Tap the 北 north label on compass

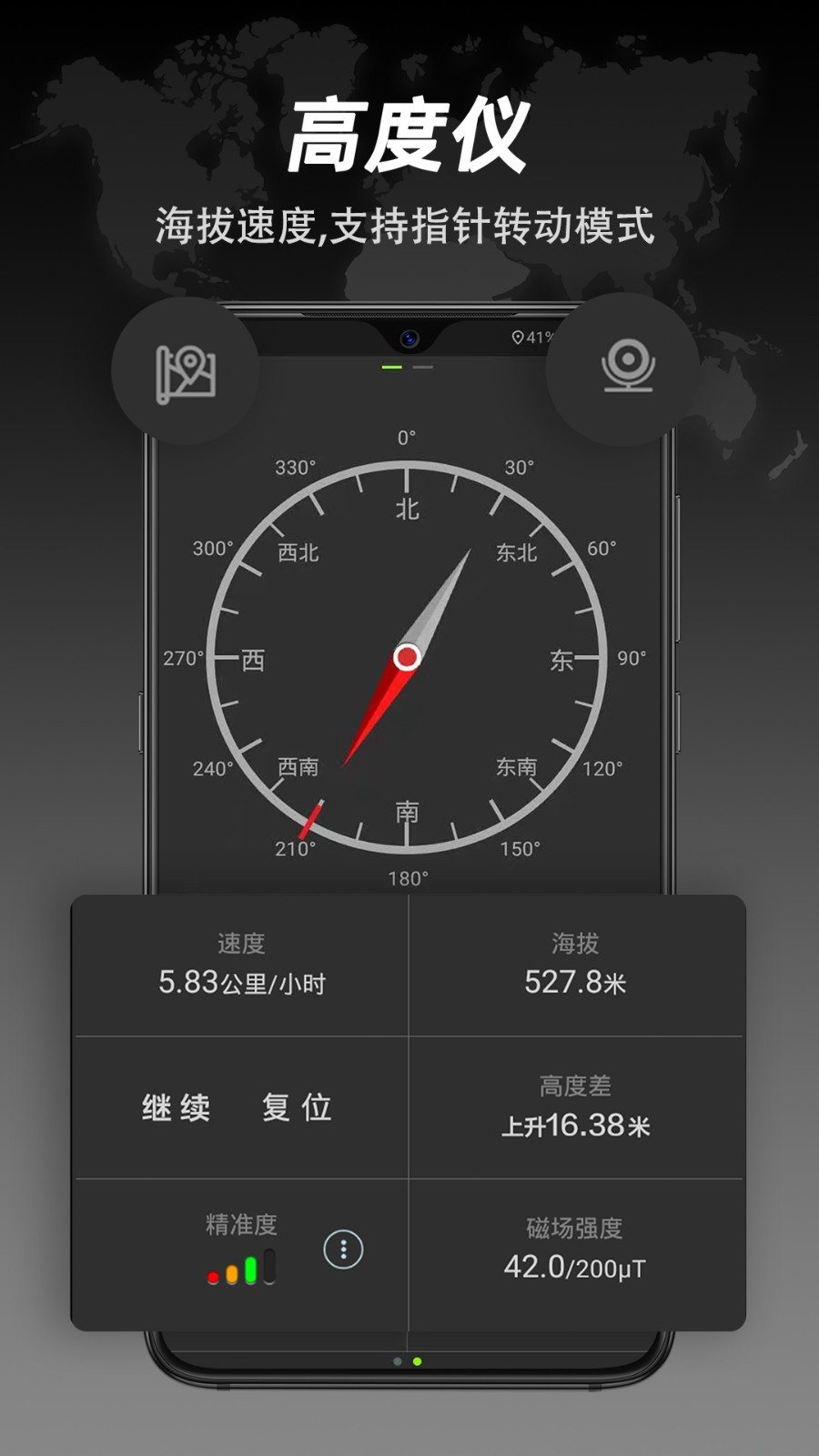(x=407, y=508)
